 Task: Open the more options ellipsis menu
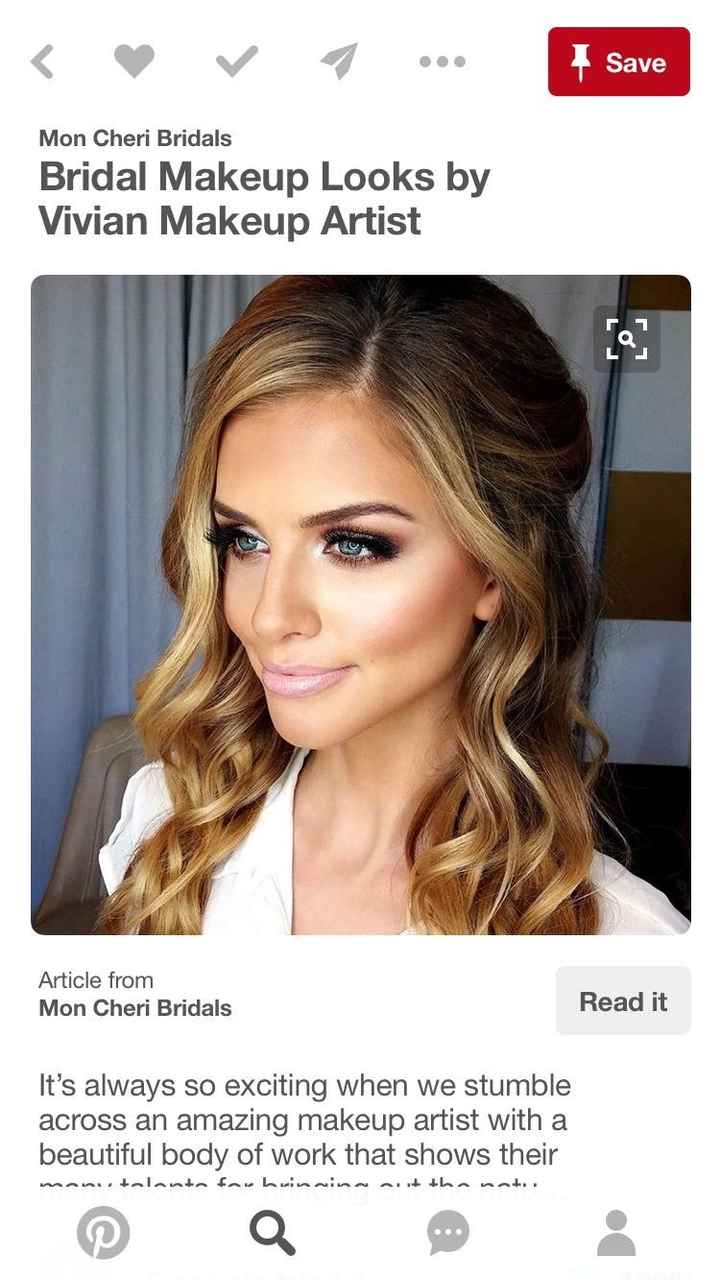[x=441, y=61]
